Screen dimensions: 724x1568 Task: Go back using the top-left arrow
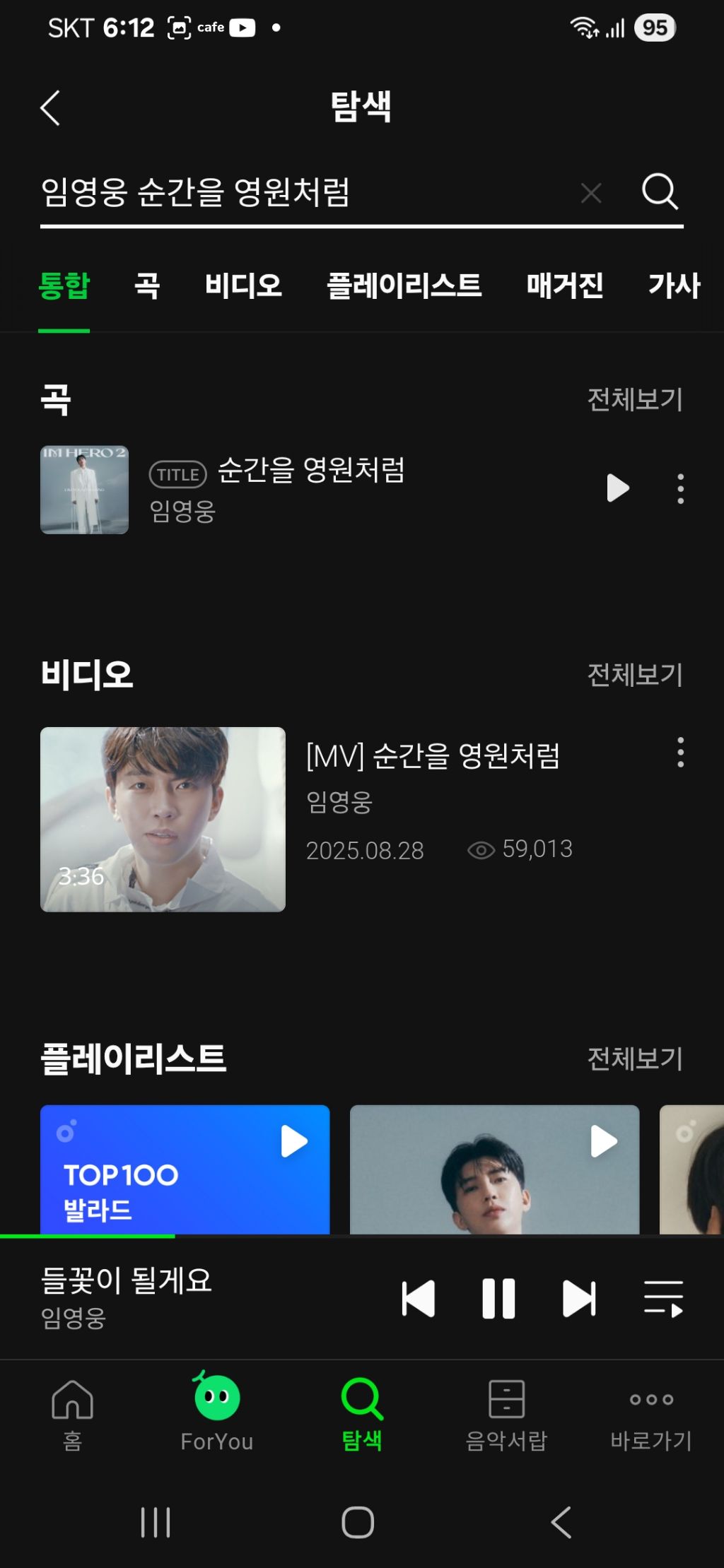(51, 108)
